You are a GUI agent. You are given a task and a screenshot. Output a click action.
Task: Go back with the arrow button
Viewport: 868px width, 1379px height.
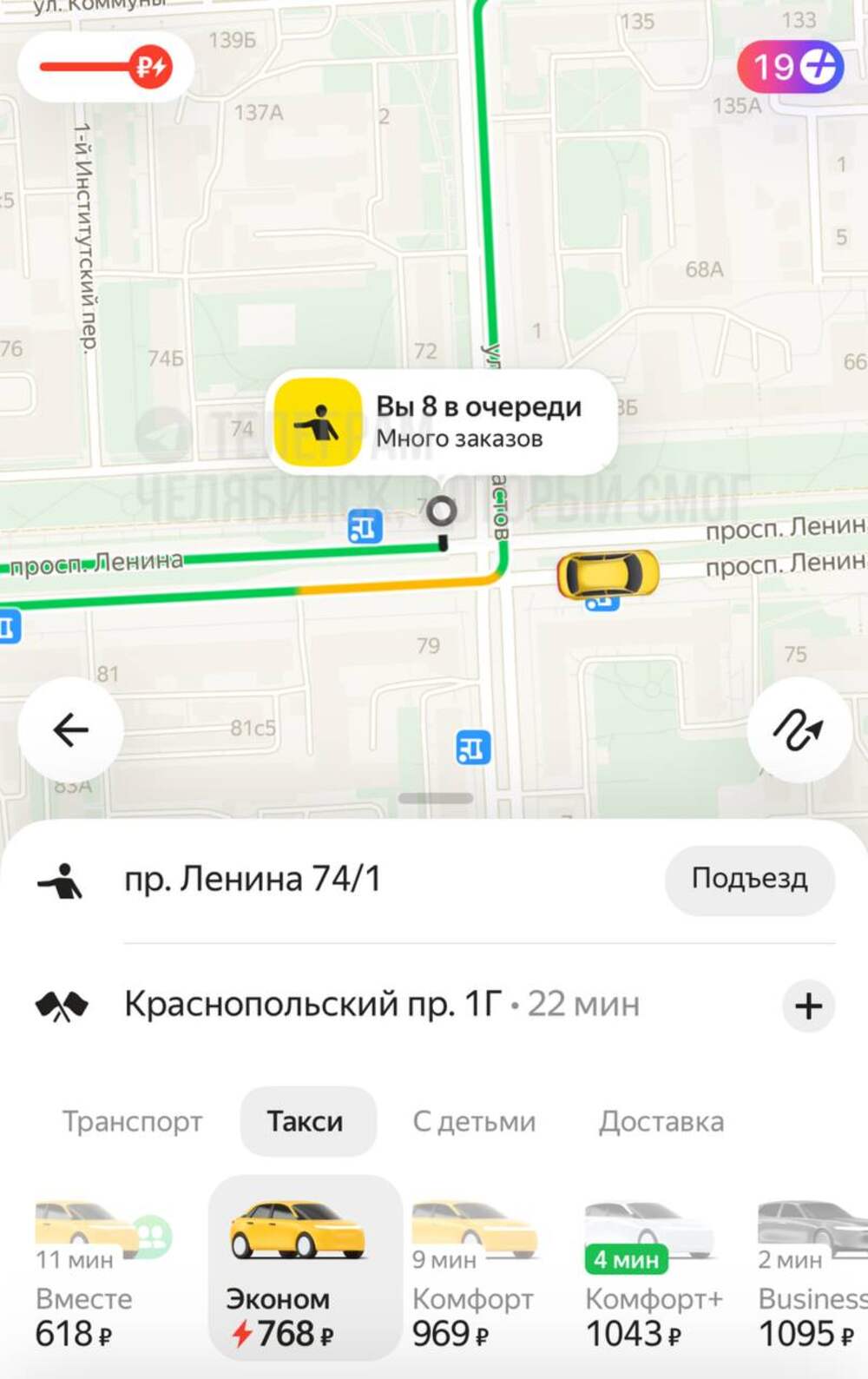click(x=70, y=729)
